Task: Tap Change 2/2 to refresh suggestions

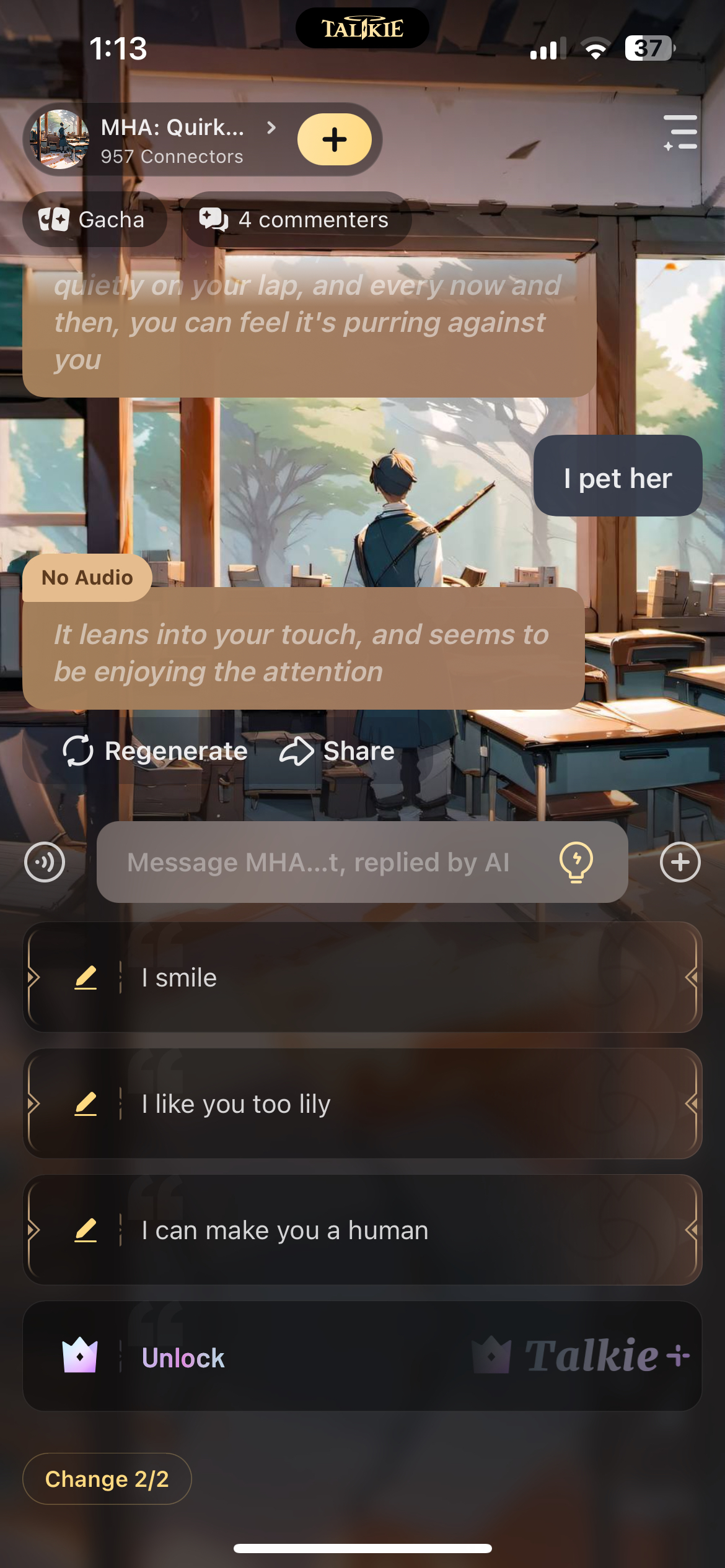Action: click(107, 1479)
